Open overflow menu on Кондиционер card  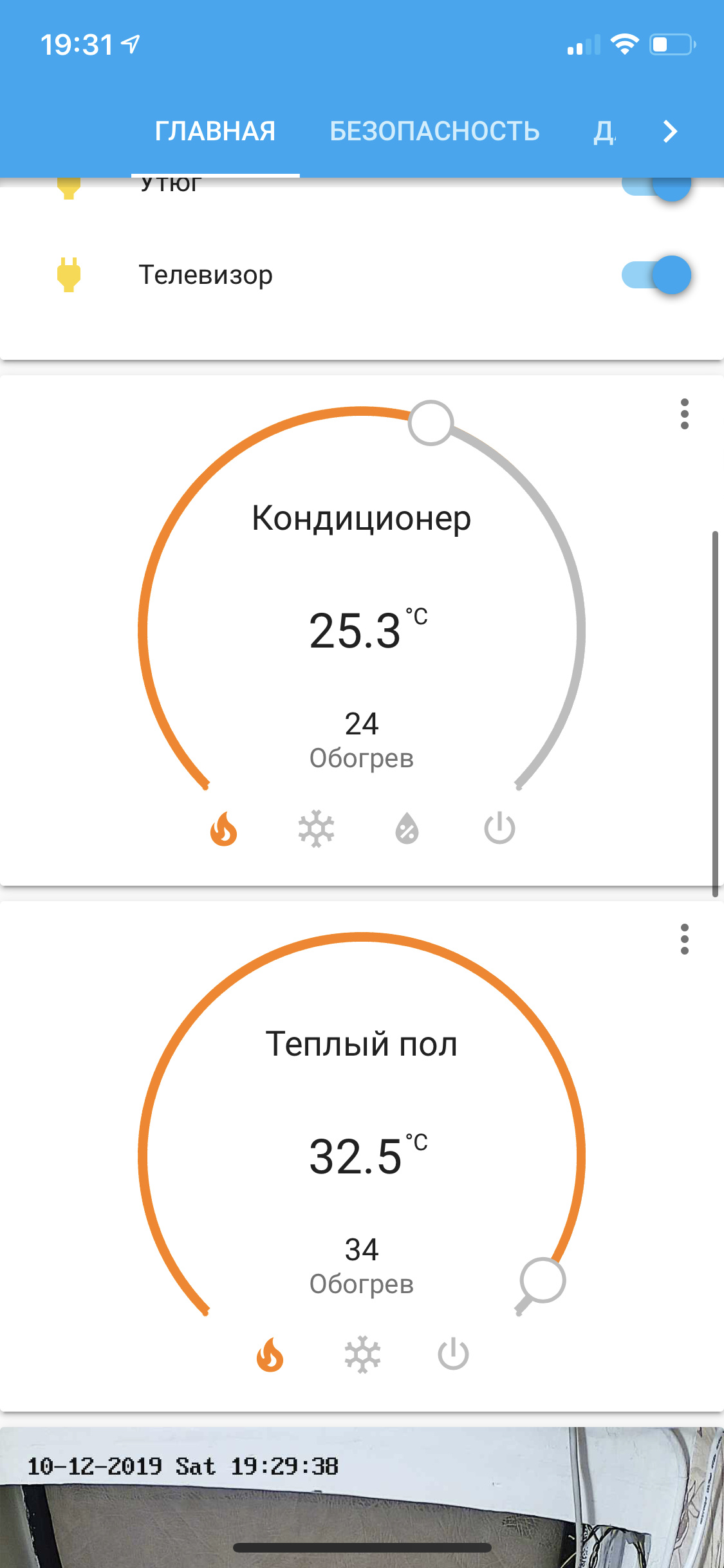click(x=684, y=414)
